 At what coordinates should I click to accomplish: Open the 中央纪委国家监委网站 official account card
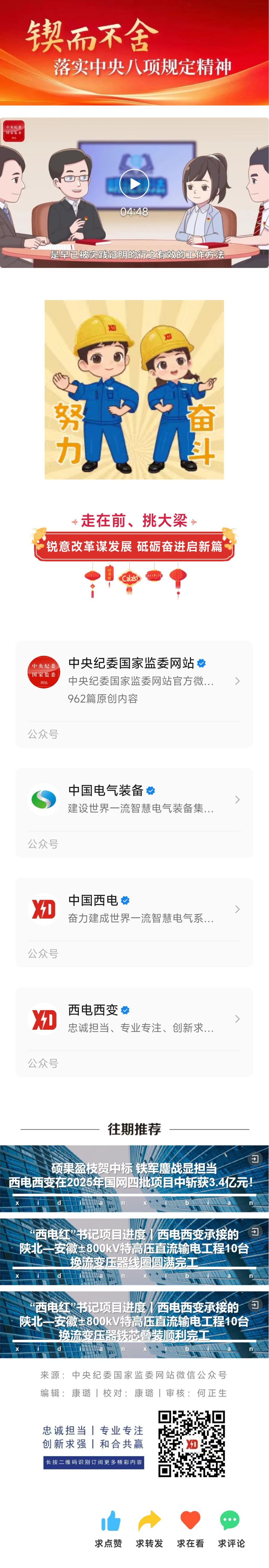click(134, 681)
